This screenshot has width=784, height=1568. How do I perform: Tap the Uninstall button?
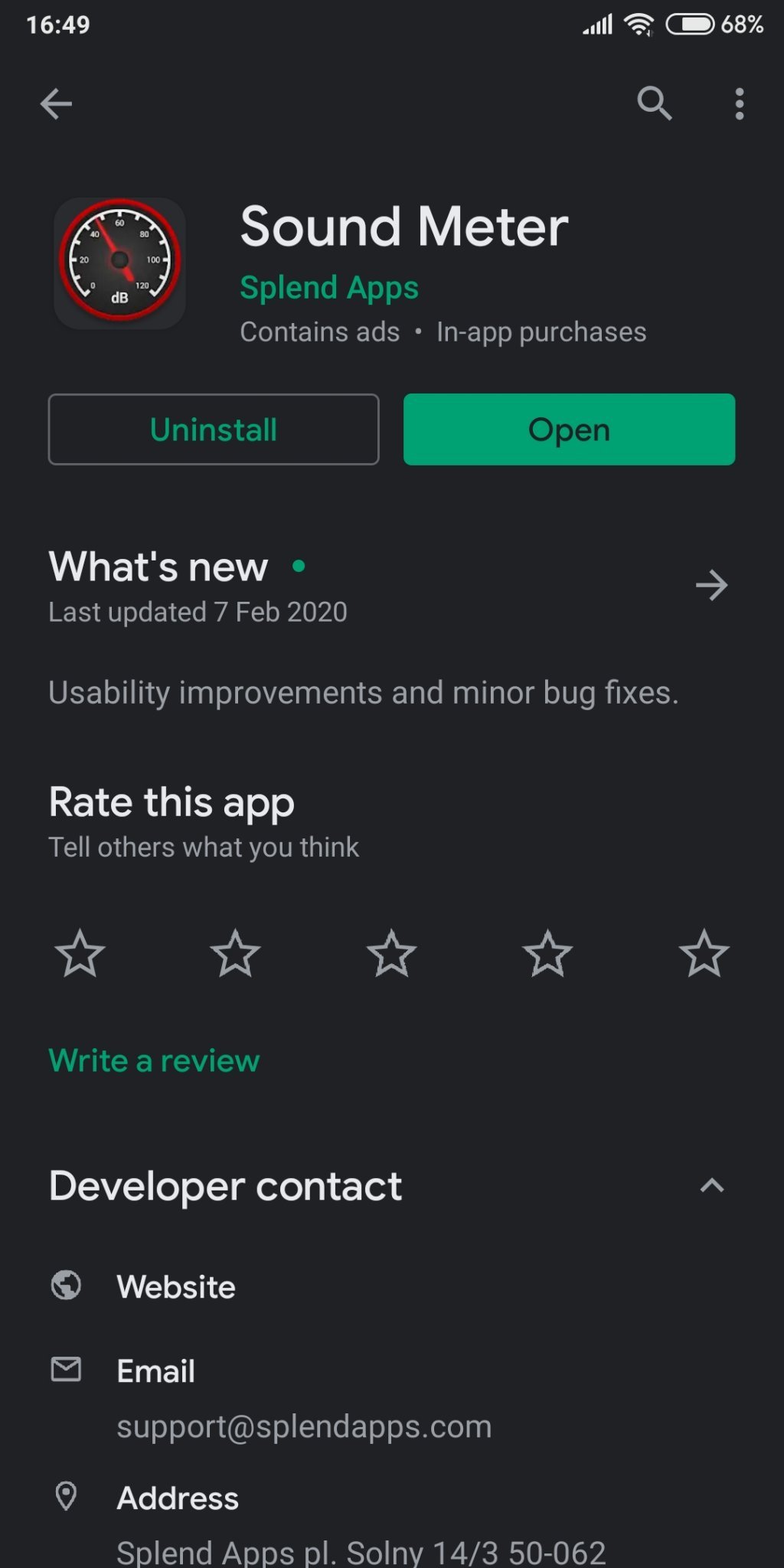[214, 430]
